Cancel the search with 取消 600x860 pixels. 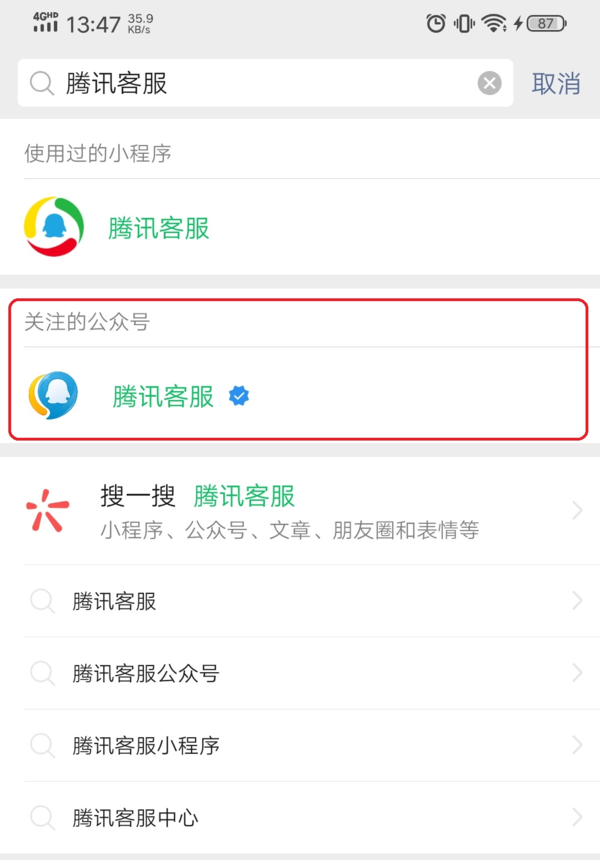click(x=556, y=83)
